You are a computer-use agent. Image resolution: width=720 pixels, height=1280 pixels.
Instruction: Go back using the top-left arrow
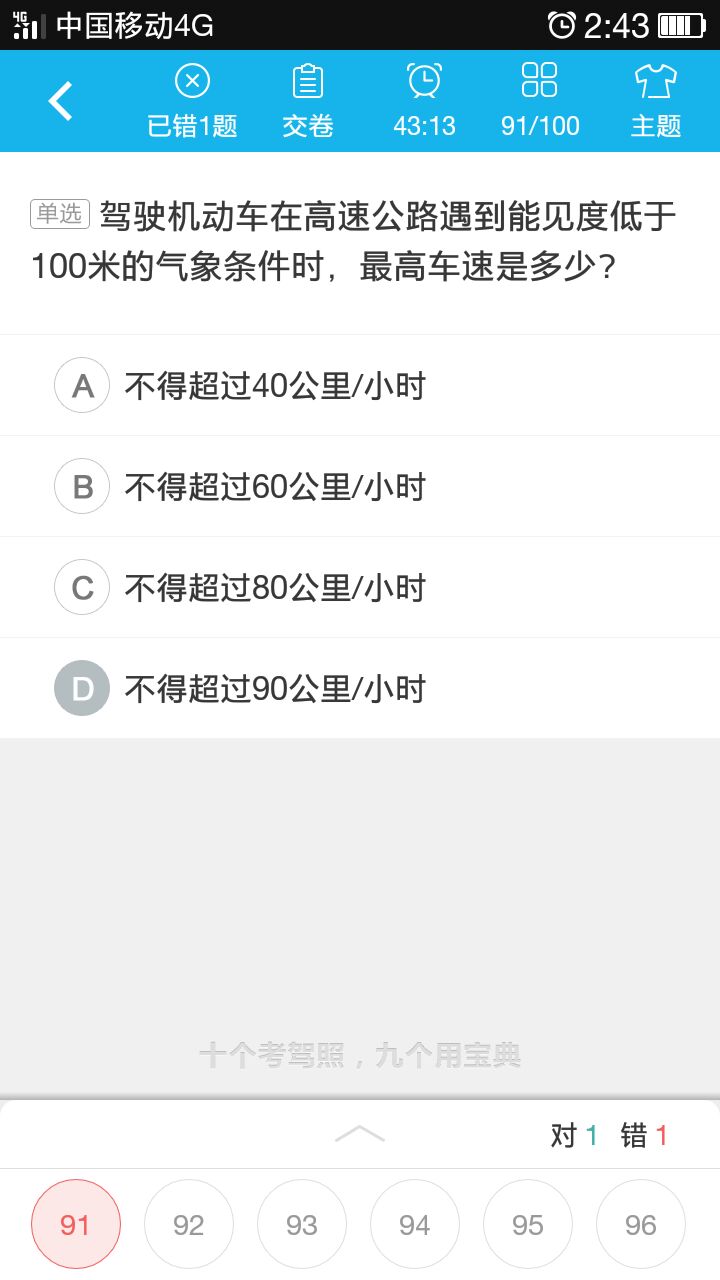(60, 101)
